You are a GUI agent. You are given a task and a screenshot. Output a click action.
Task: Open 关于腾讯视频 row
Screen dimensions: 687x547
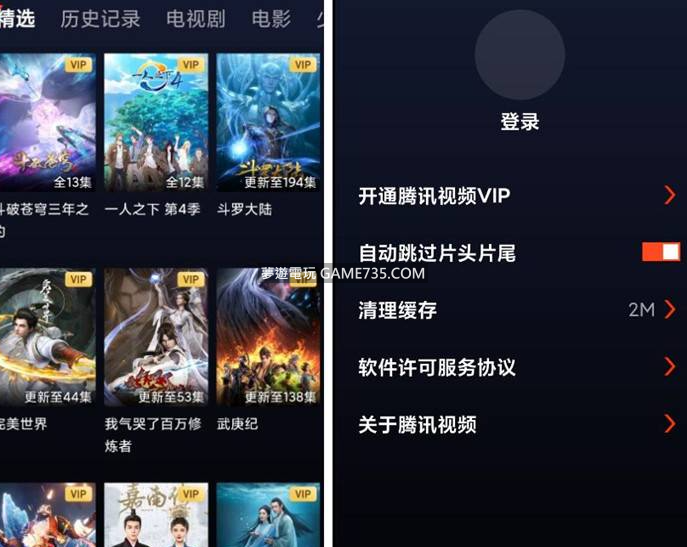pyautogui.click(x=516, y=425)
